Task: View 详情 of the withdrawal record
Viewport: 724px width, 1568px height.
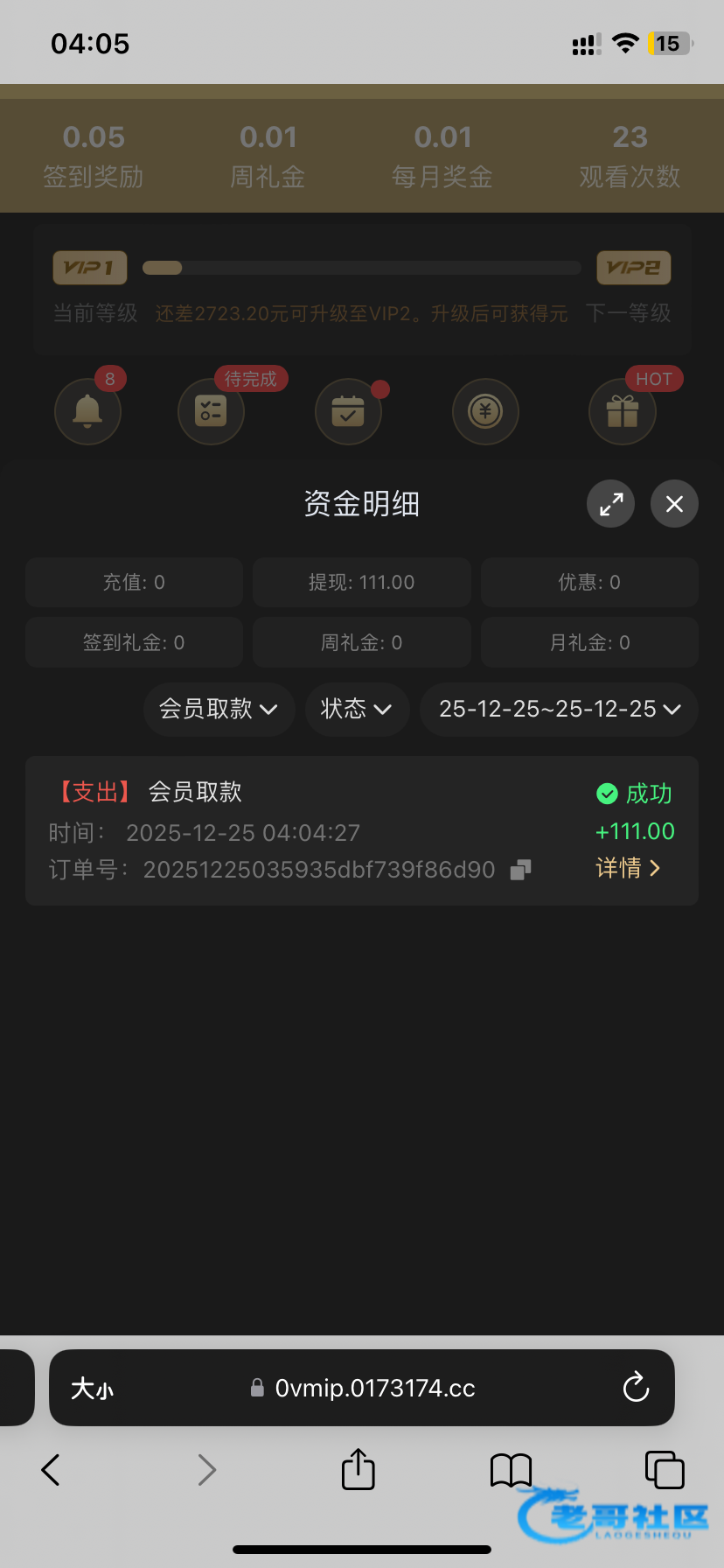Action: pyautogui.click(x=628, y=868)
